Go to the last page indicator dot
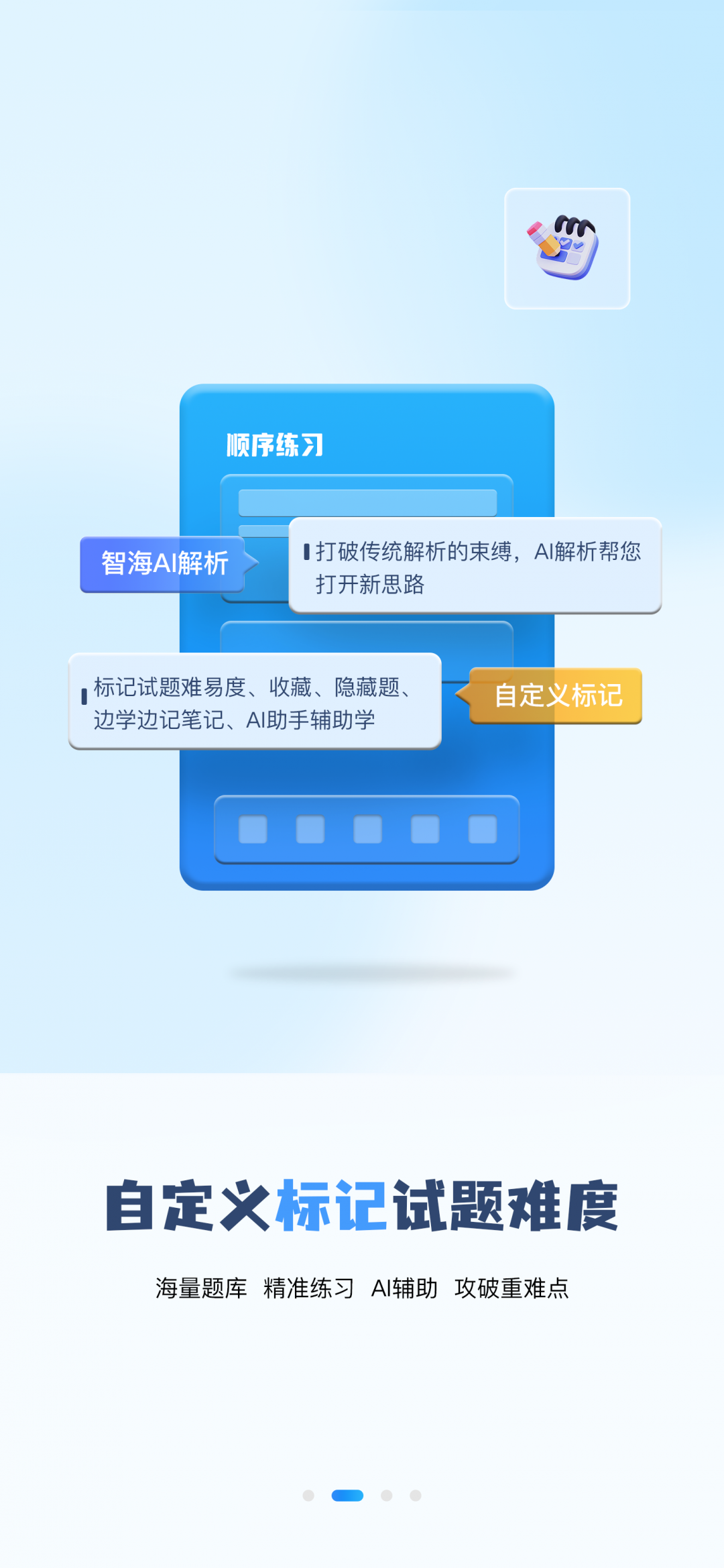Screen dimensions: 724x1568 click(416, 1495)
